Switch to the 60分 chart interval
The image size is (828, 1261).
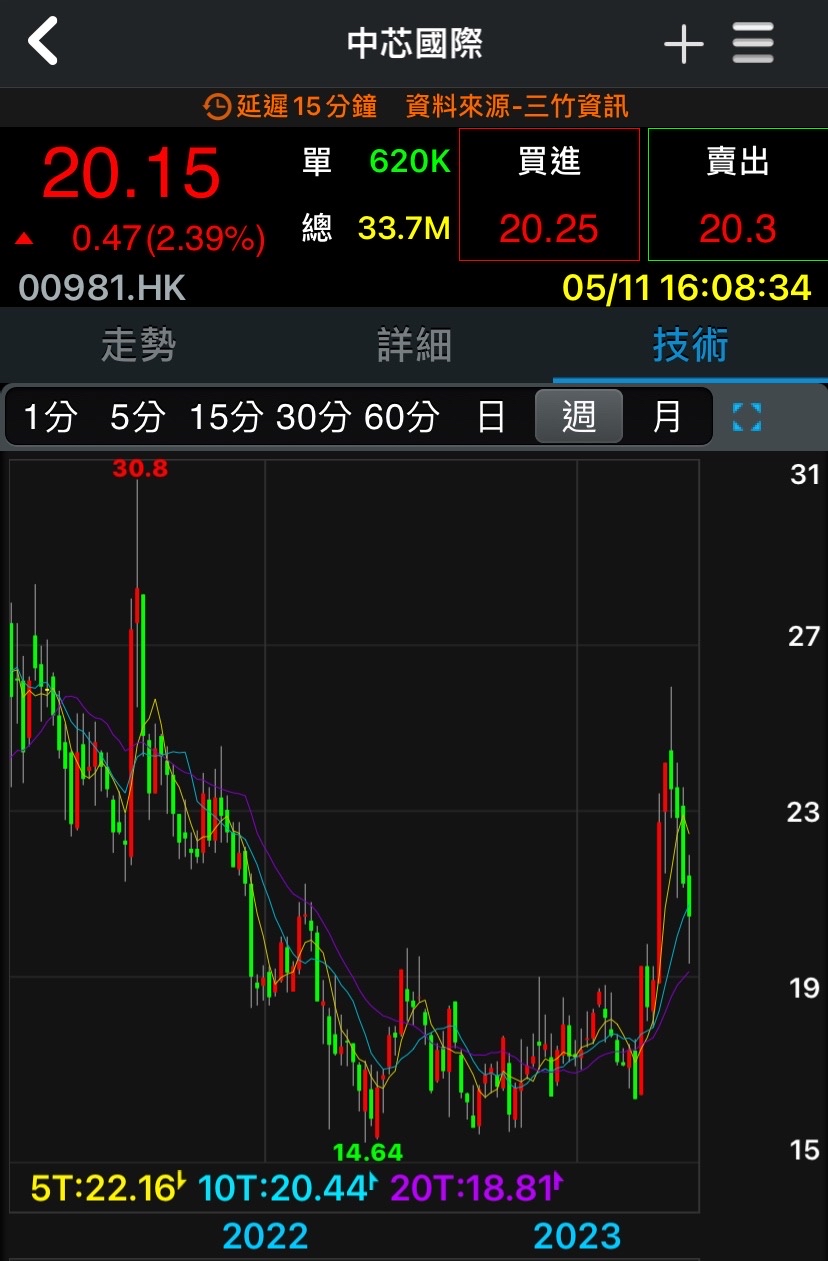click(x=401, y=417)
